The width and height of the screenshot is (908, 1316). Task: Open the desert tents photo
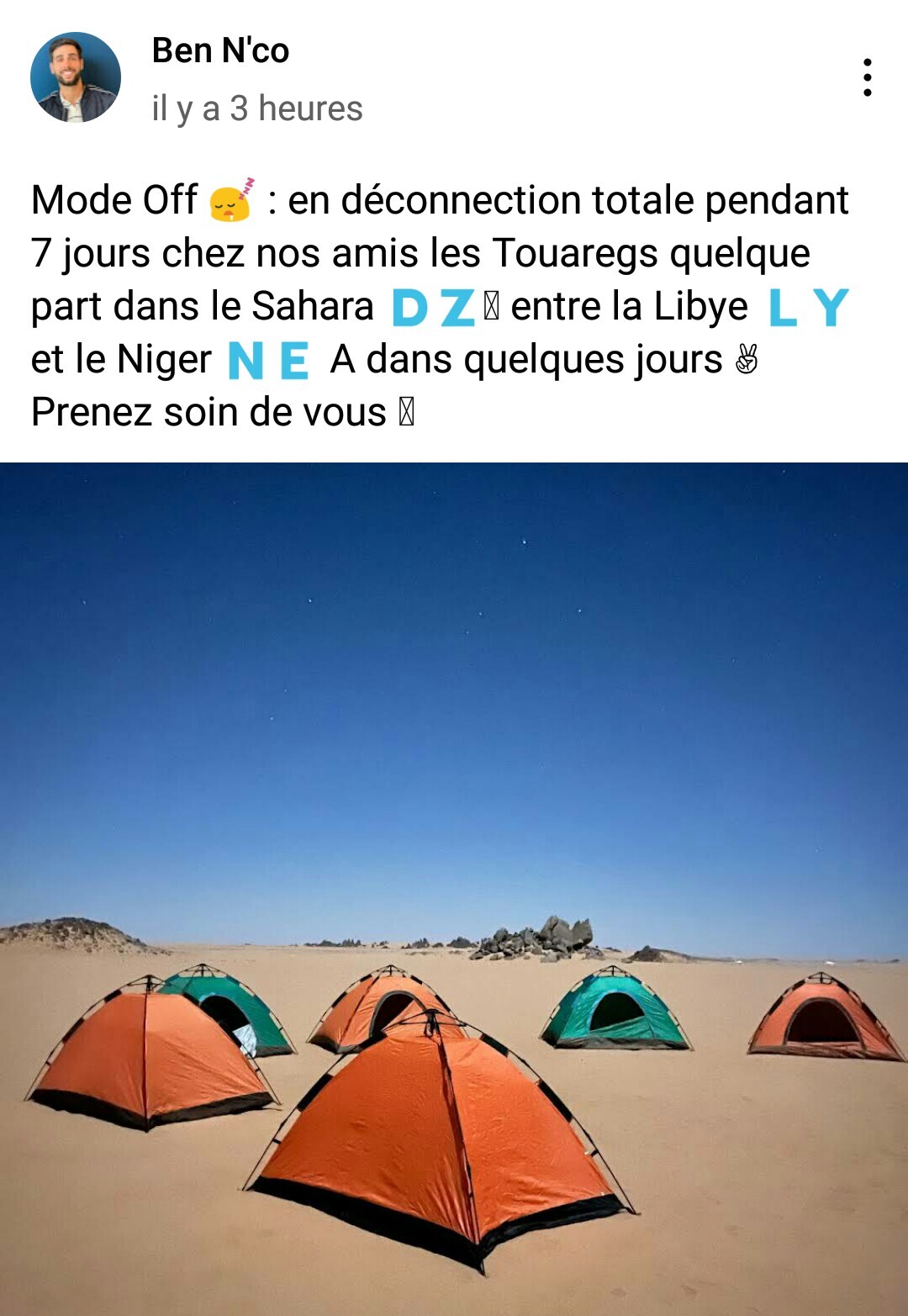454,889
